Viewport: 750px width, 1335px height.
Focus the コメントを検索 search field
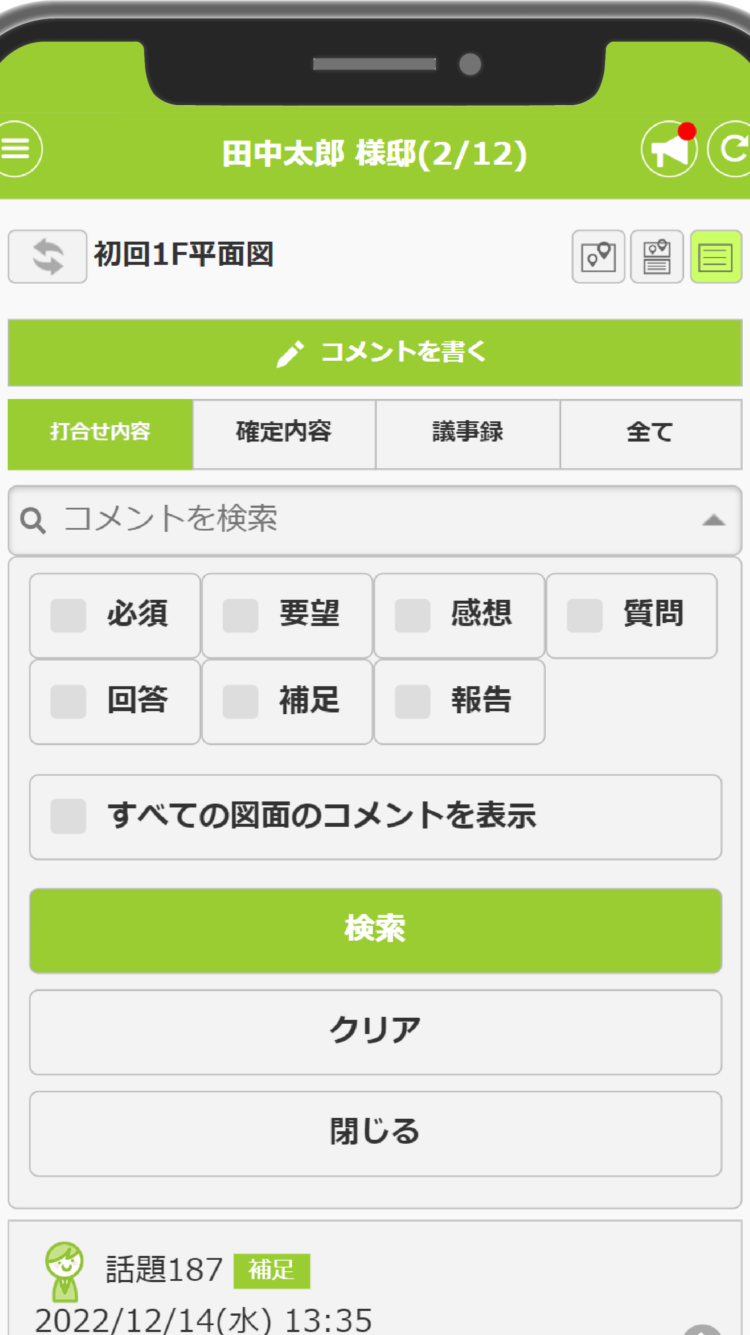coord(350,520)
